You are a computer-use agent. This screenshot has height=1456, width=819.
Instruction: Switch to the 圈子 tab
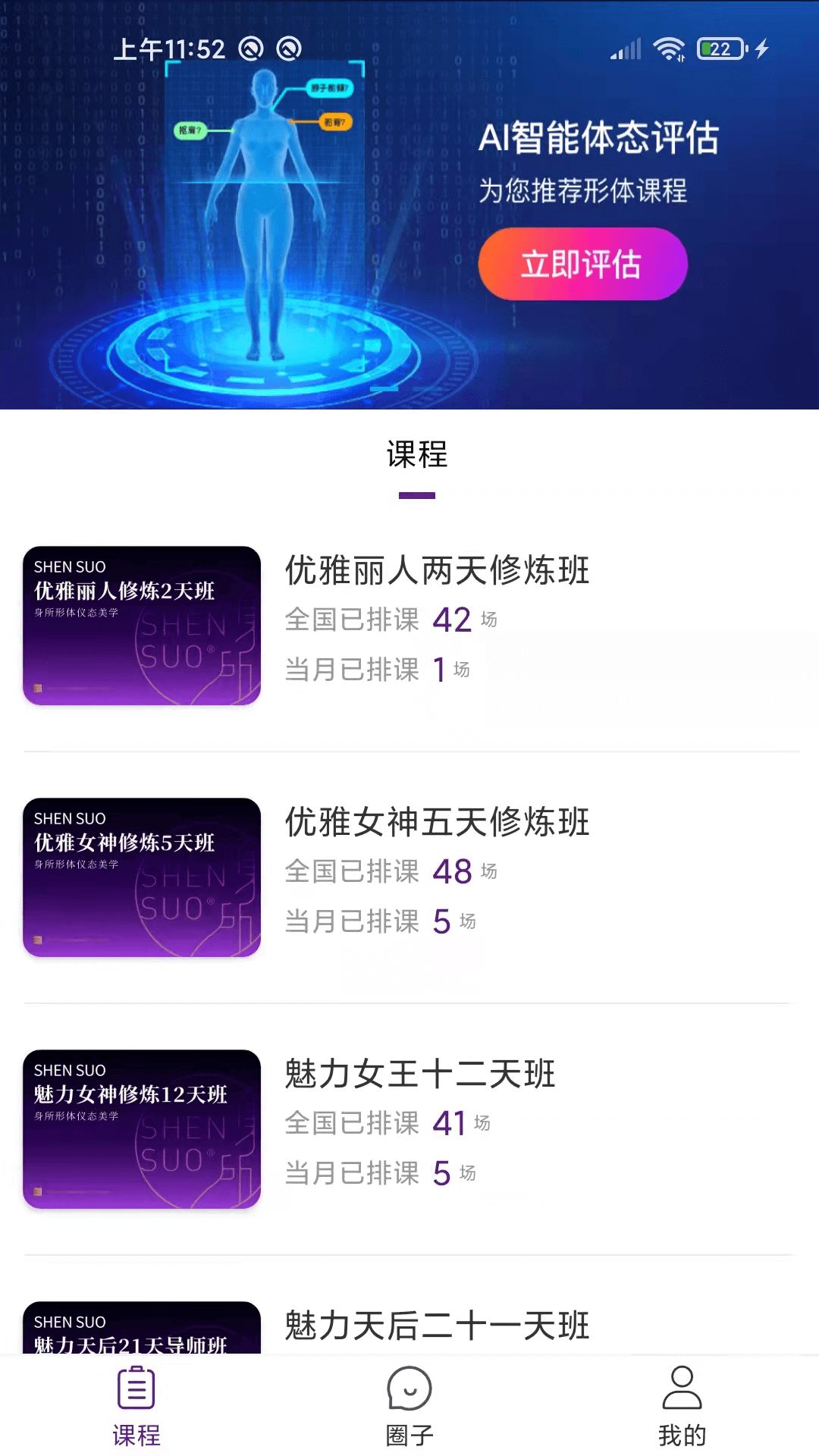pos(409,1406)
